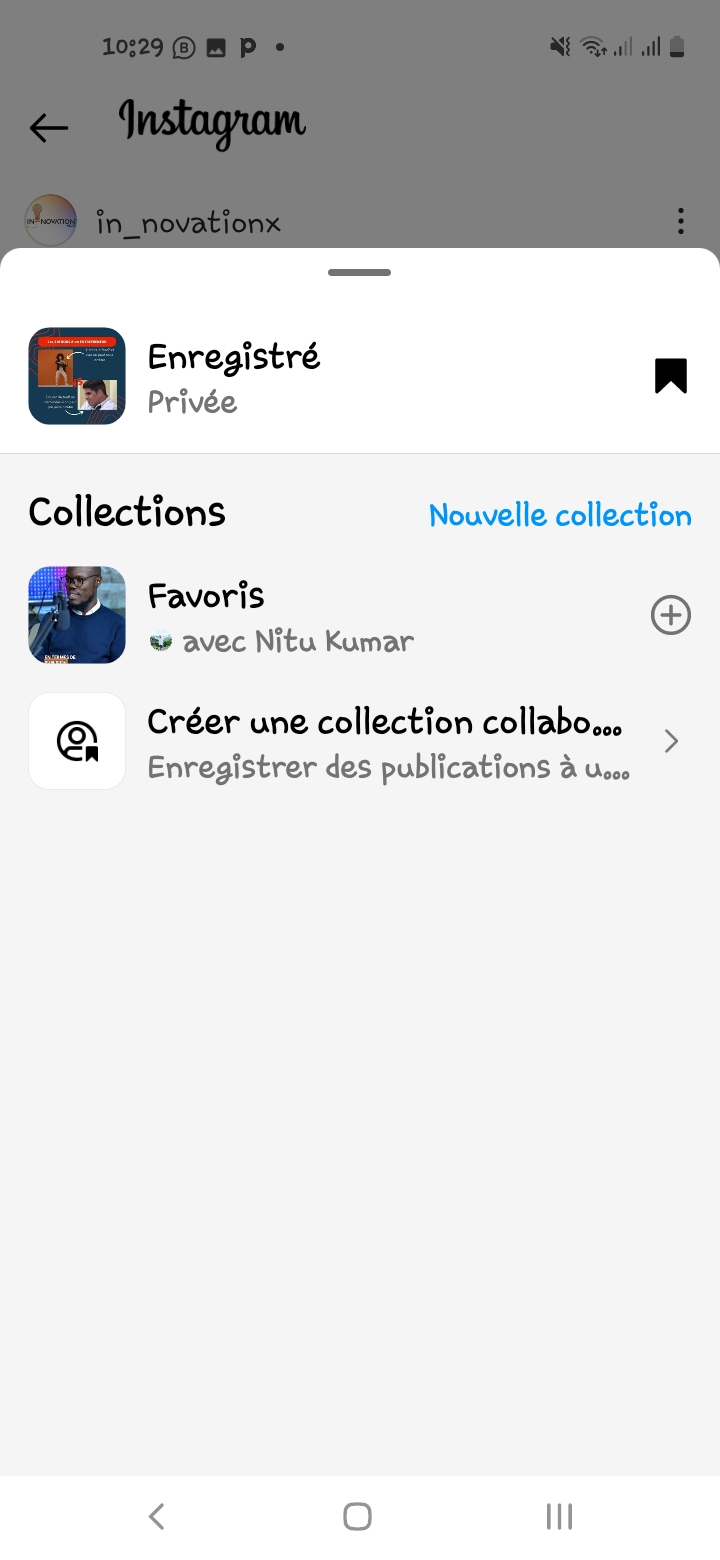Go back with the top arrow

pos(48,127)
